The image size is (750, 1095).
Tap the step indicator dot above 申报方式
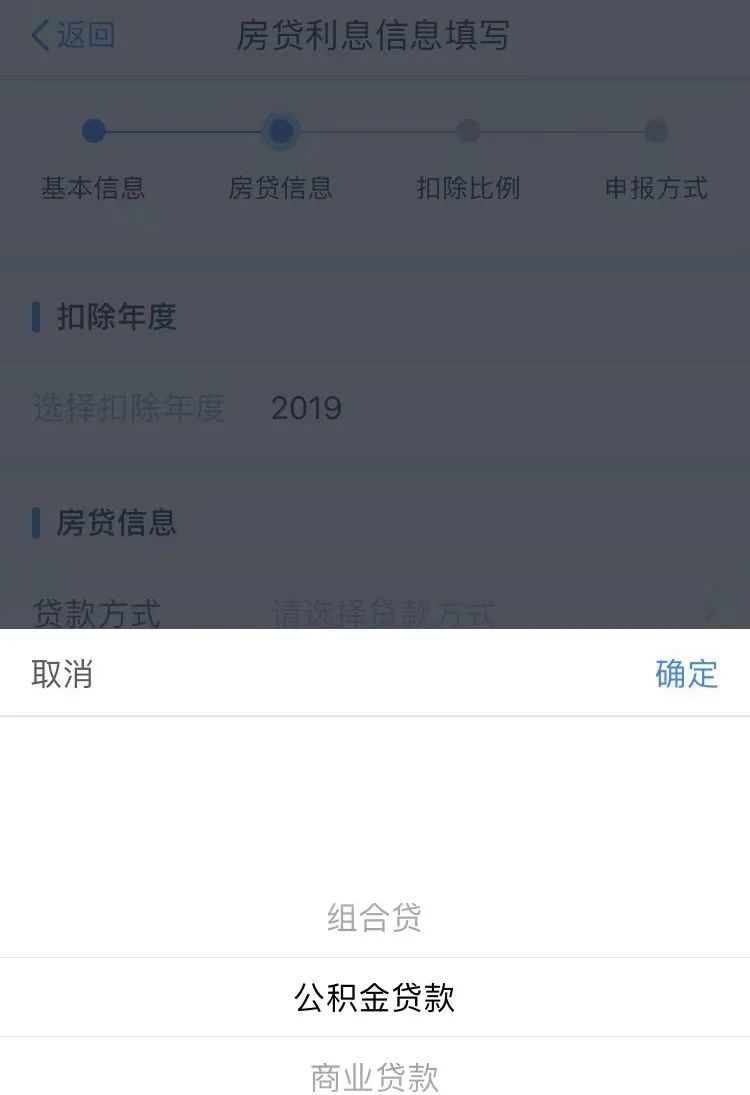pos(656,129)
